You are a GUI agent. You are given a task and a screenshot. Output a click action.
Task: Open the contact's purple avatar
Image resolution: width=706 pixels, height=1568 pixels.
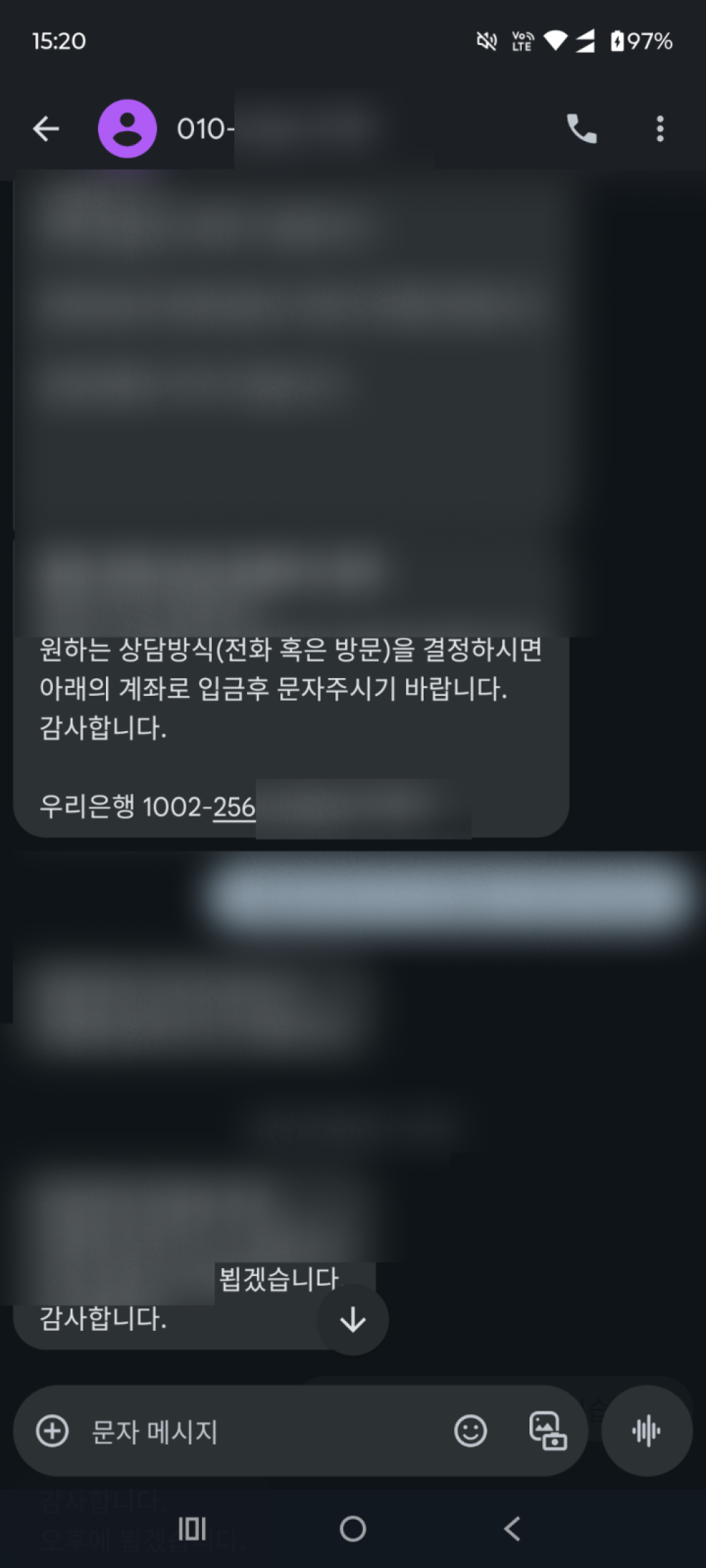[x=127, y=128]
